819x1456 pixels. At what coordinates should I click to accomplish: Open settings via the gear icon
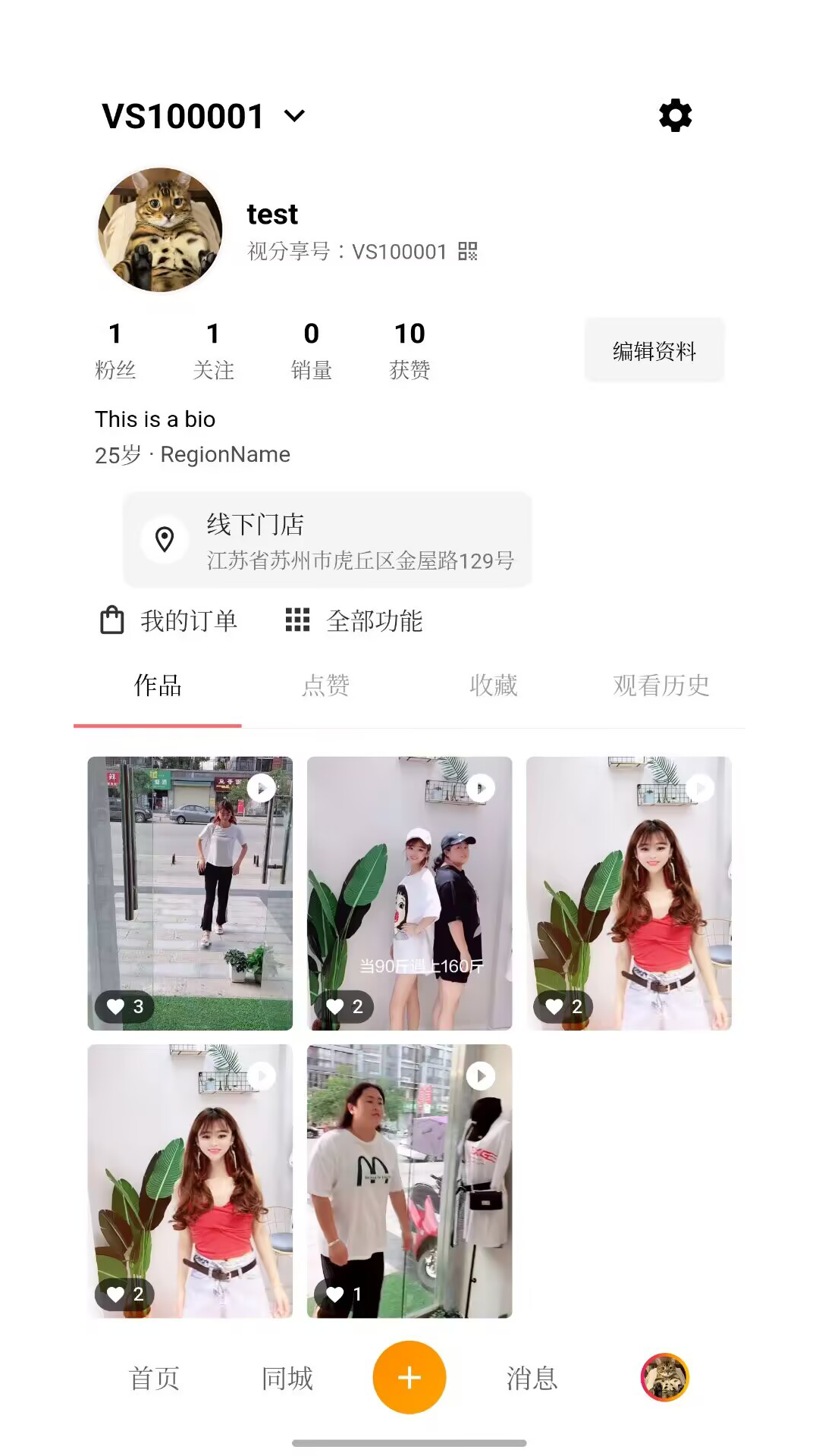tap(674, 115)
